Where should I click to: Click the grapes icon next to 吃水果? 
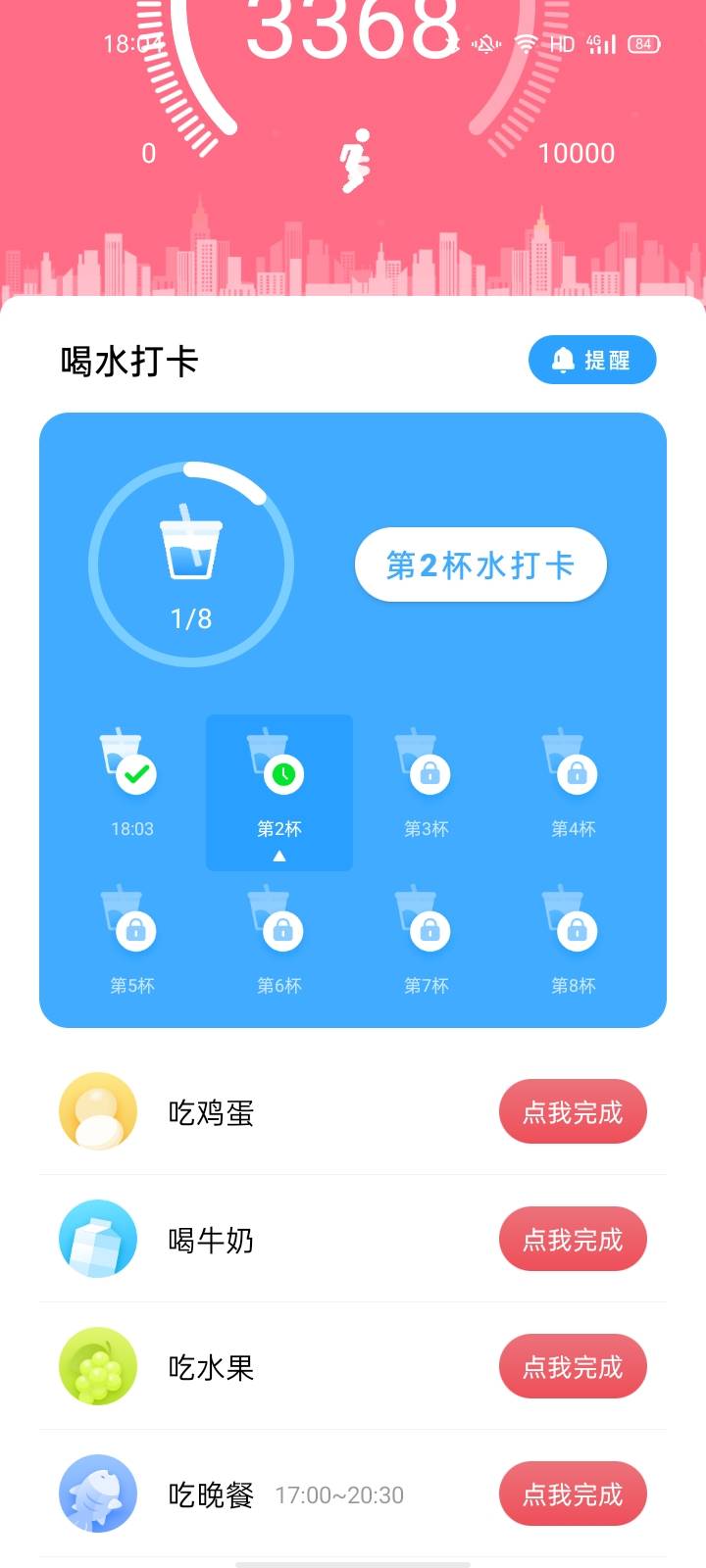pyautogui.click(x=97, y=1366)
